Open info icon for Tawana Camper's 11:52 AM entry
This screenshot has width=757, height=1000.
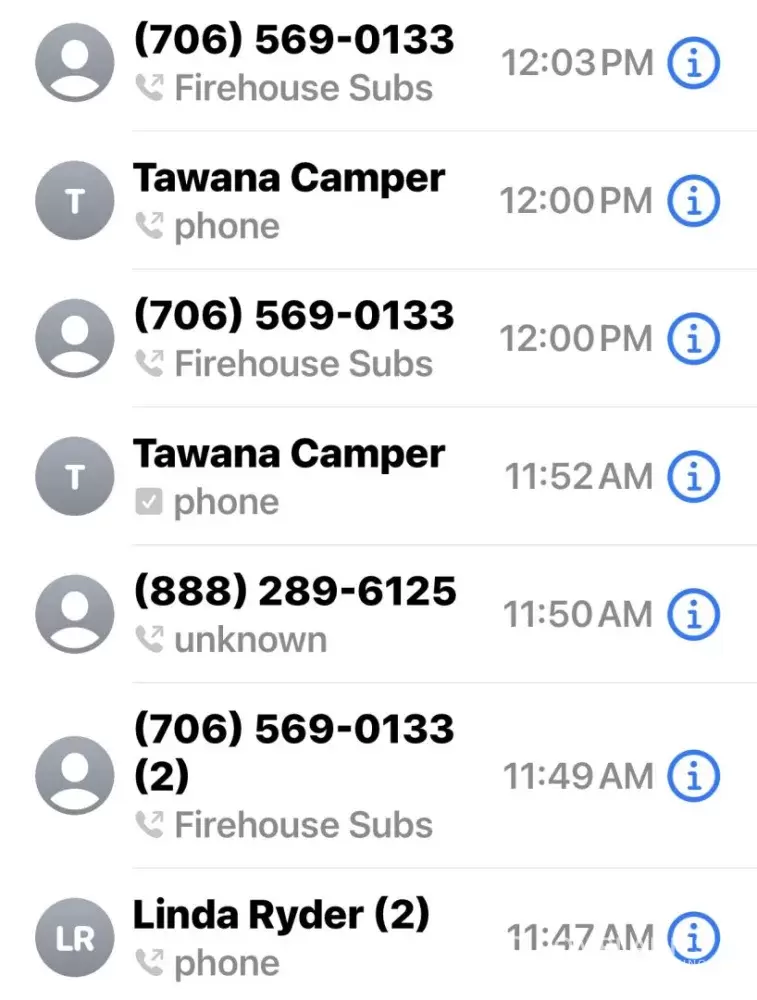click(693, 477)
